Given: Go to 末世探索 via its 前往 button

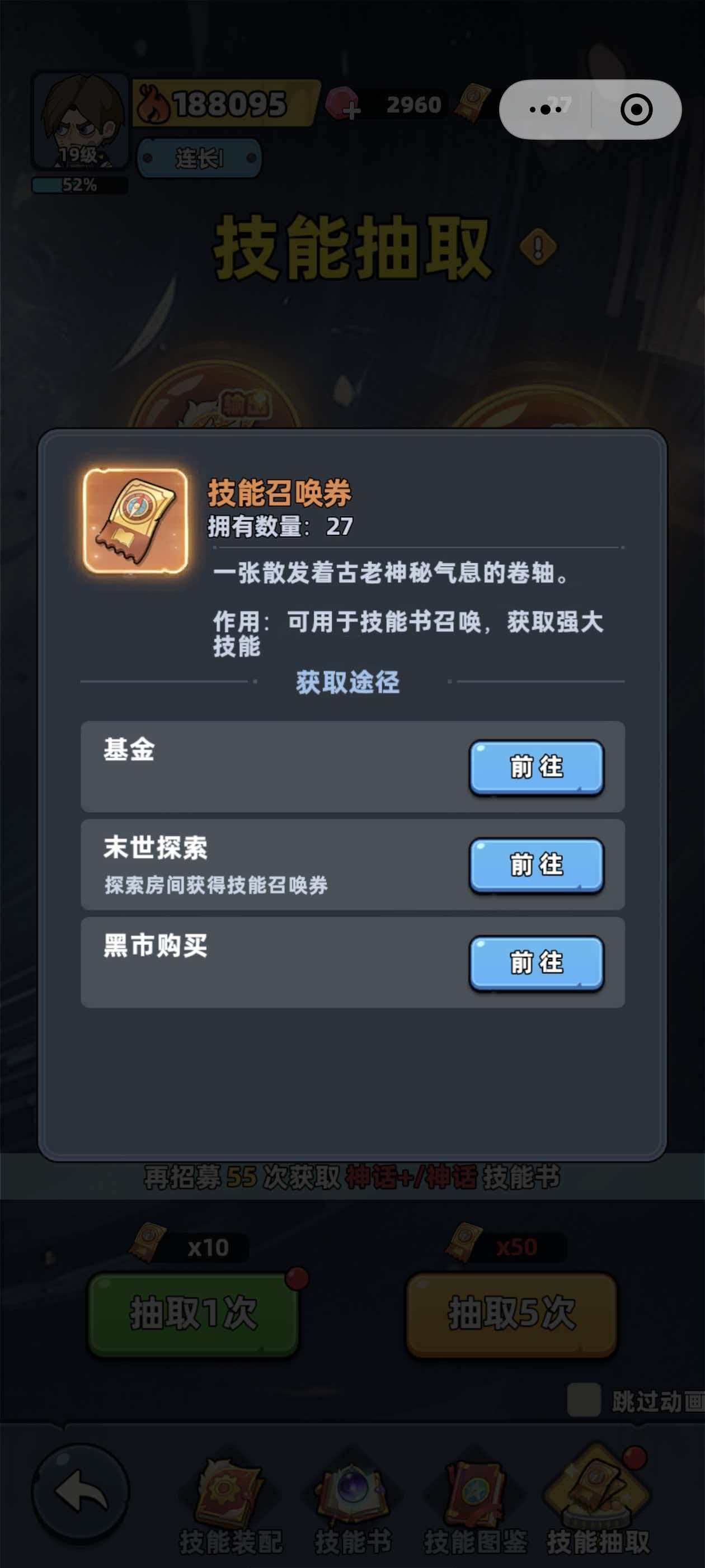Looking at the screenshot, I should pyautogui.click(x=536, y=865).
